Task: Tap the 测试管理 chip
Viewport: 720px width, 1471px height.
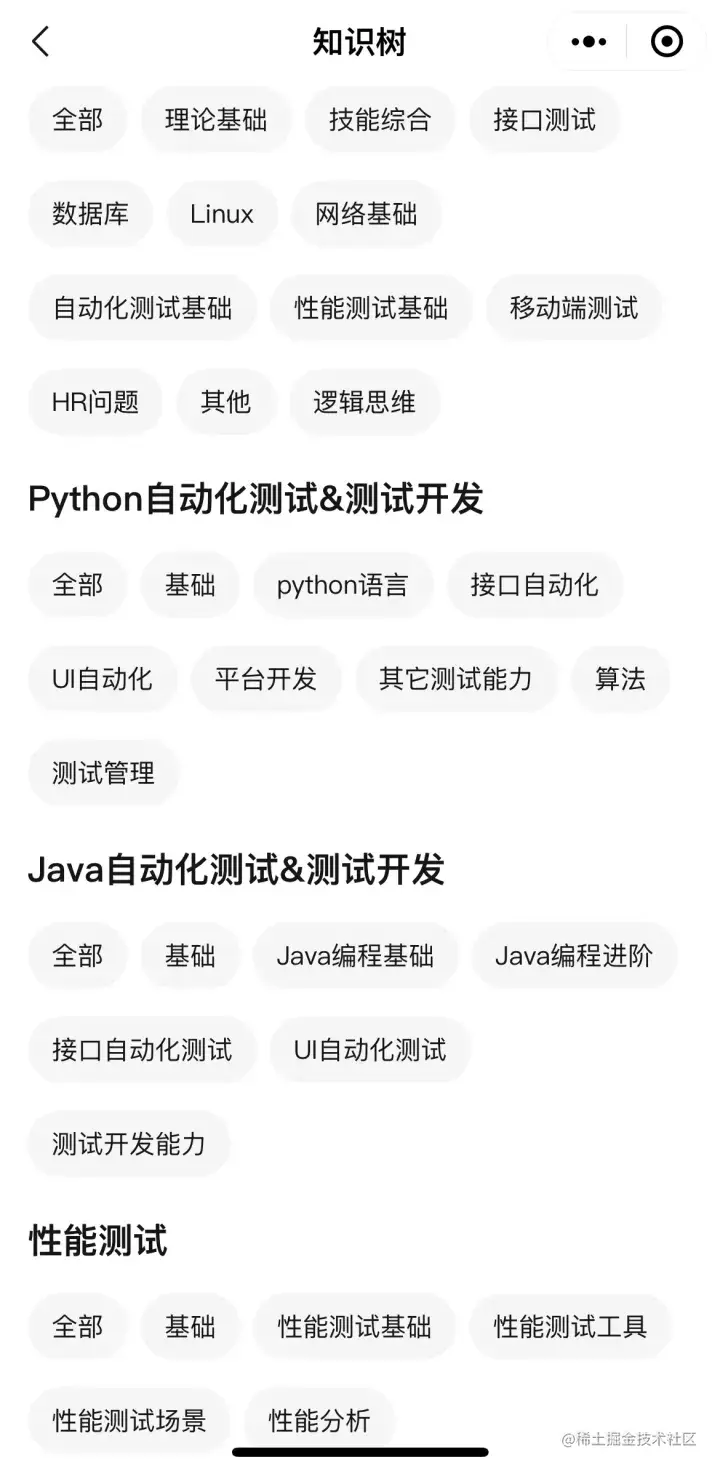Action: [x=103, y=773]
